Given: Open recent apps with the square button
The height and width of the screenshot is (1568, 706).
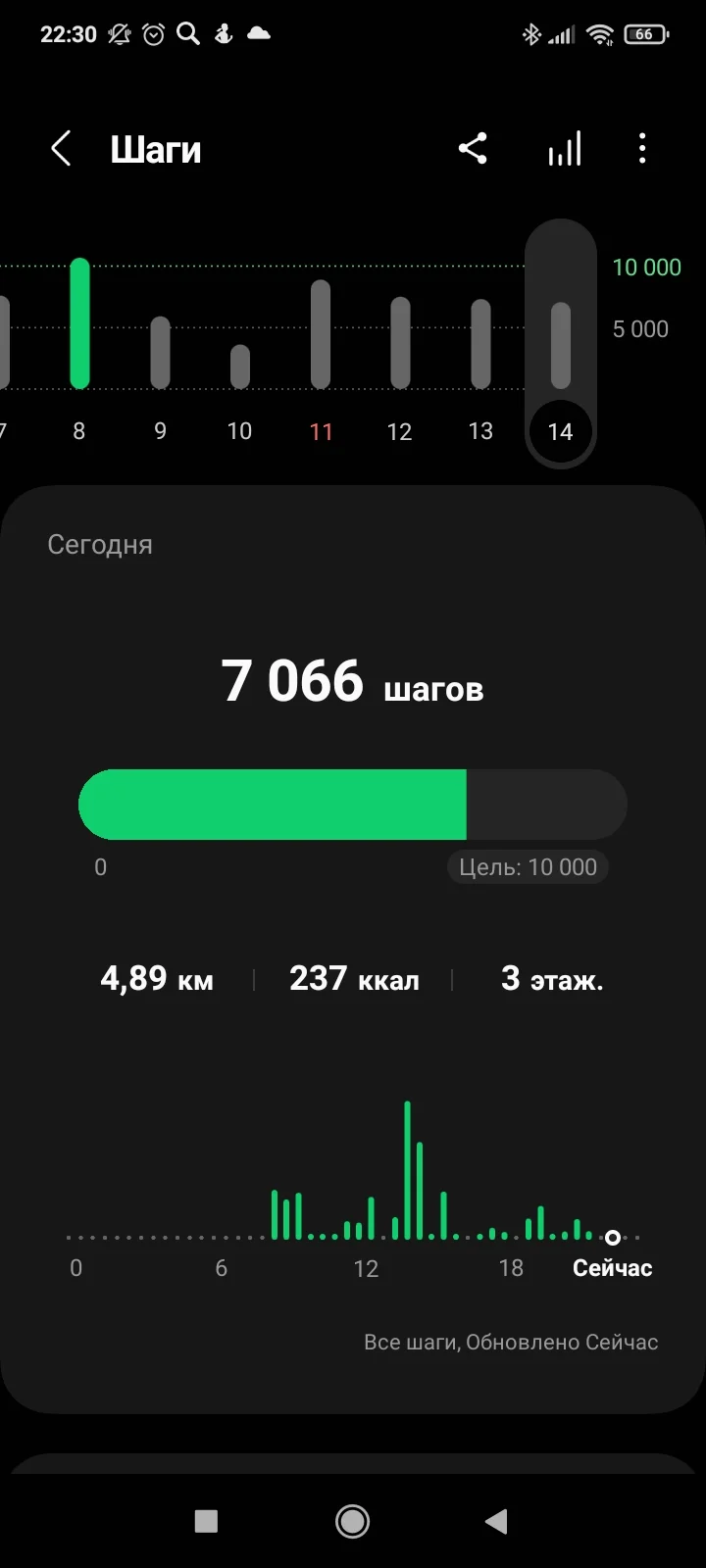Looking at the screenshot, I should [x=206, y=1521].
